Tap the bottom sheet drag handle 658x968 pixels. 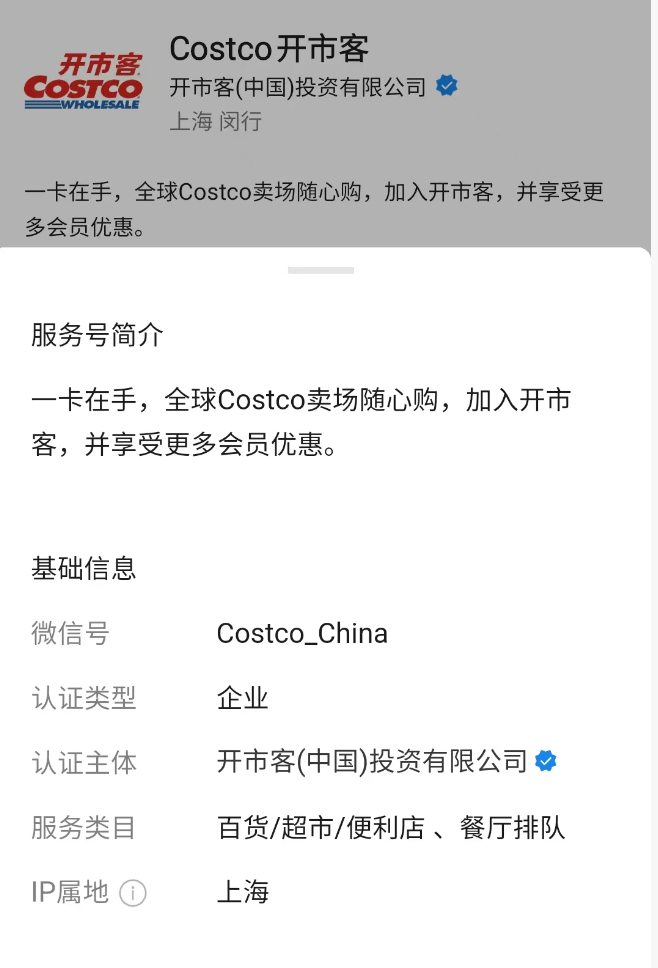321,270
